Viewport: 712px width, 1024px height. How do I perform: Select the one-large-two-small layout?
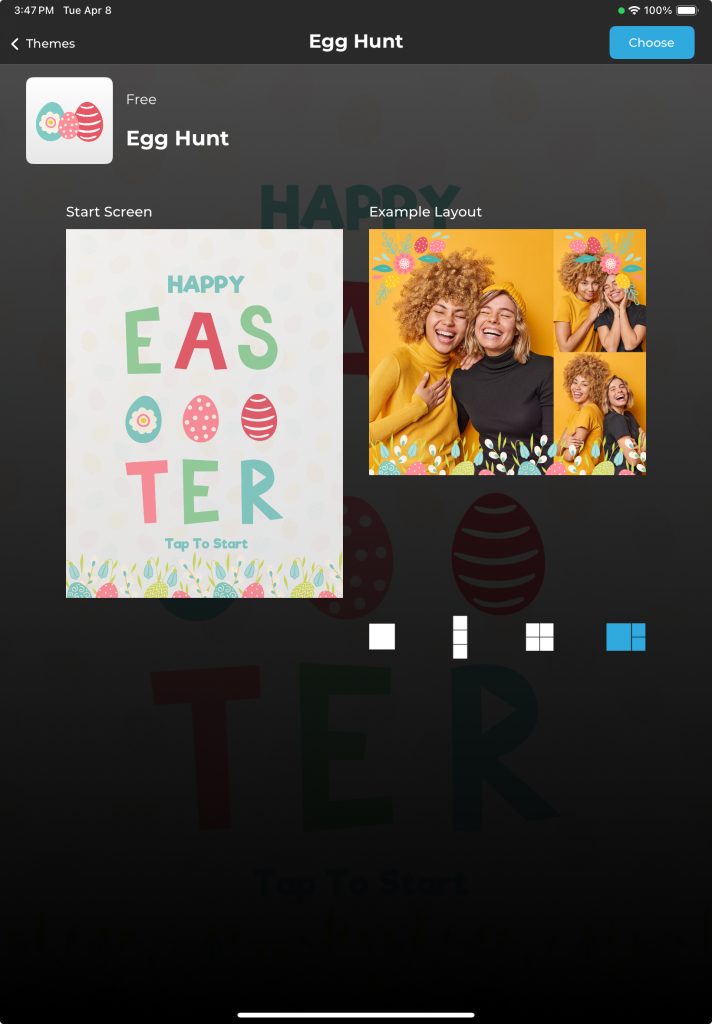(626, 637)
